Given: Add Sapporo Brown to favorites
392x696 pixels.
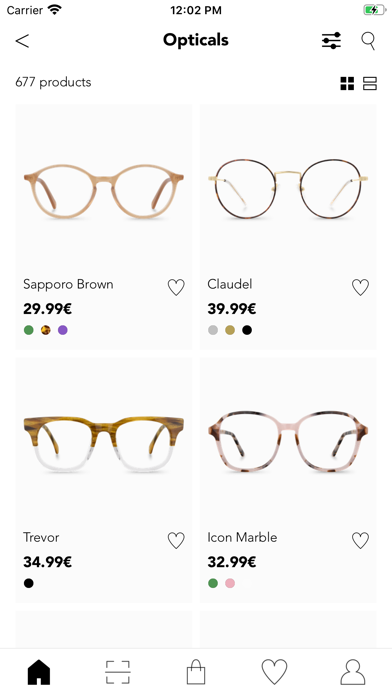Looking at the screenshot, I should [176, 287].
